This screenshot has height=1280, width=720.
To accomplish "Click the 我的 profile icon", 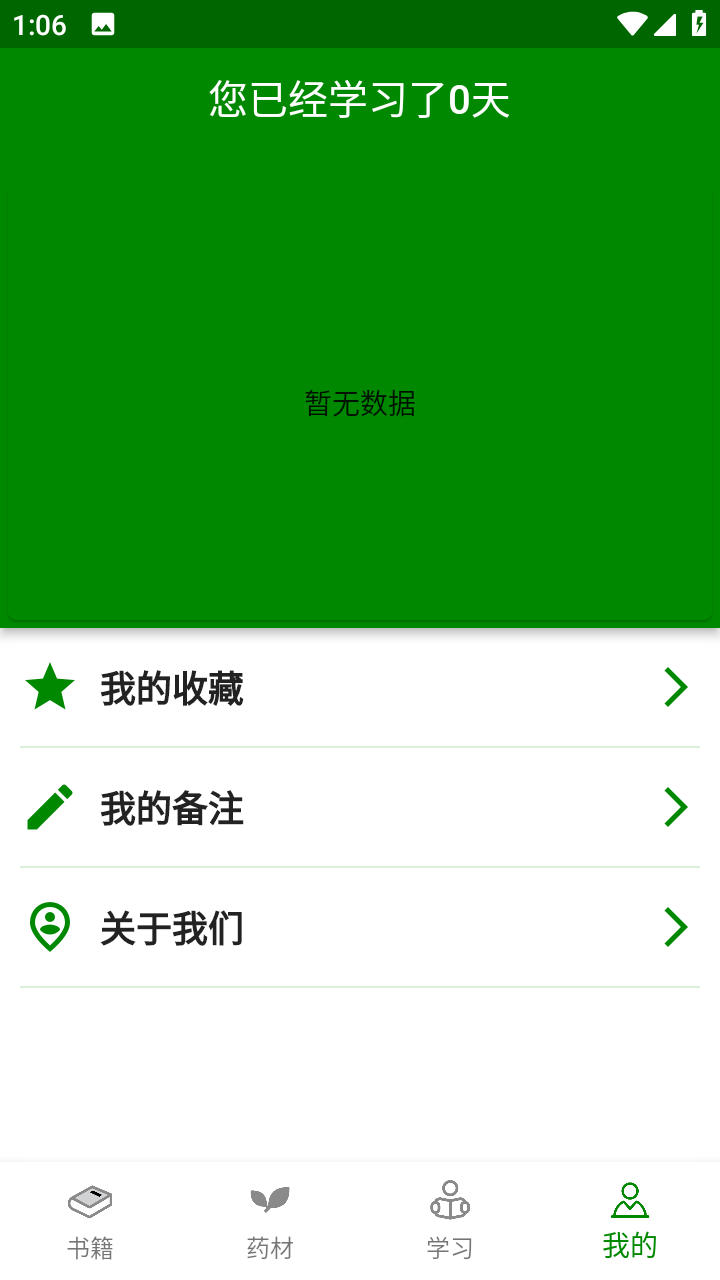I will pos(629,1200).
